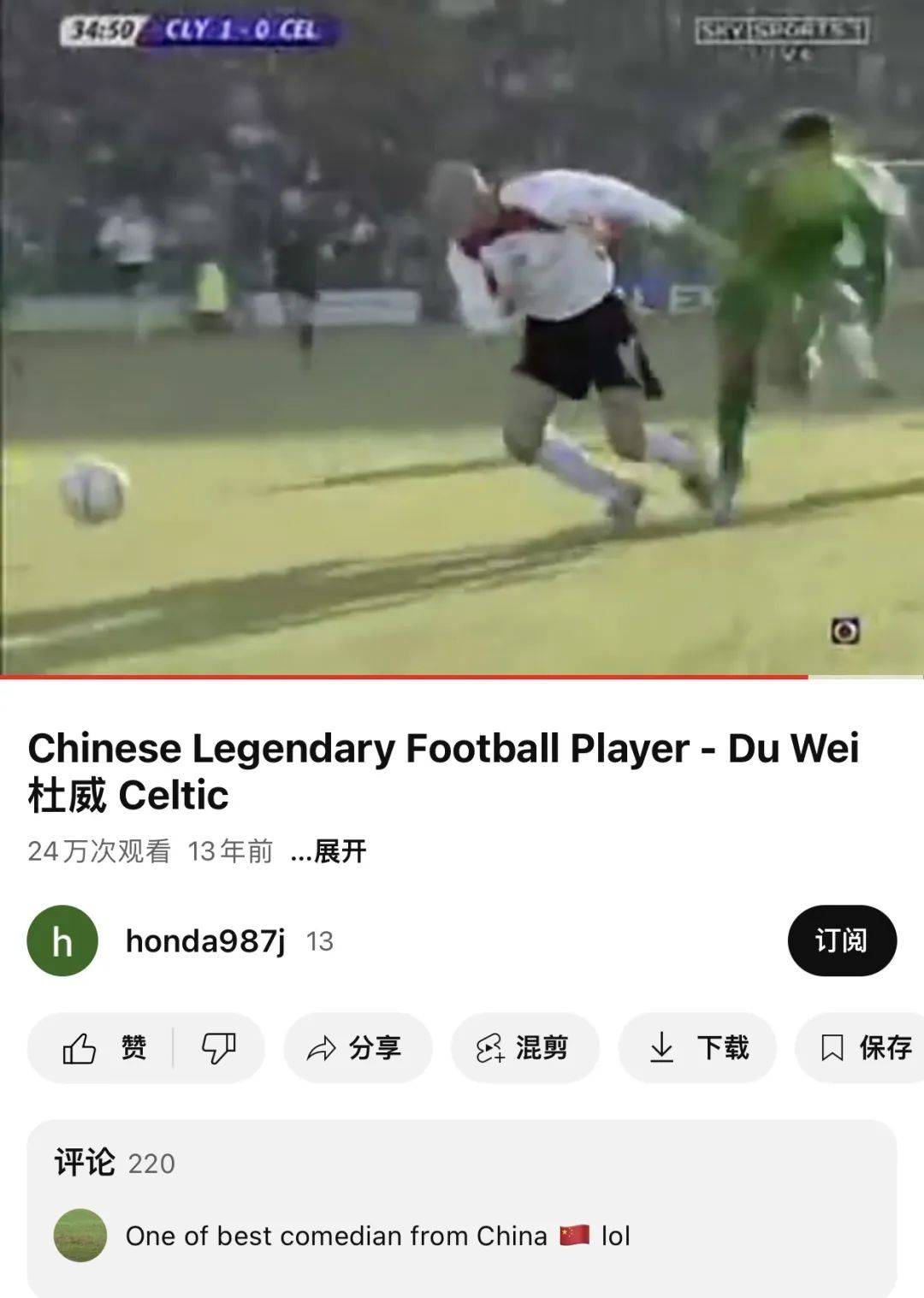Dislike the video with thumbs-down
Viewport: 924px width, 1298px height.
pyautogui.click(x=218, y=1047)
